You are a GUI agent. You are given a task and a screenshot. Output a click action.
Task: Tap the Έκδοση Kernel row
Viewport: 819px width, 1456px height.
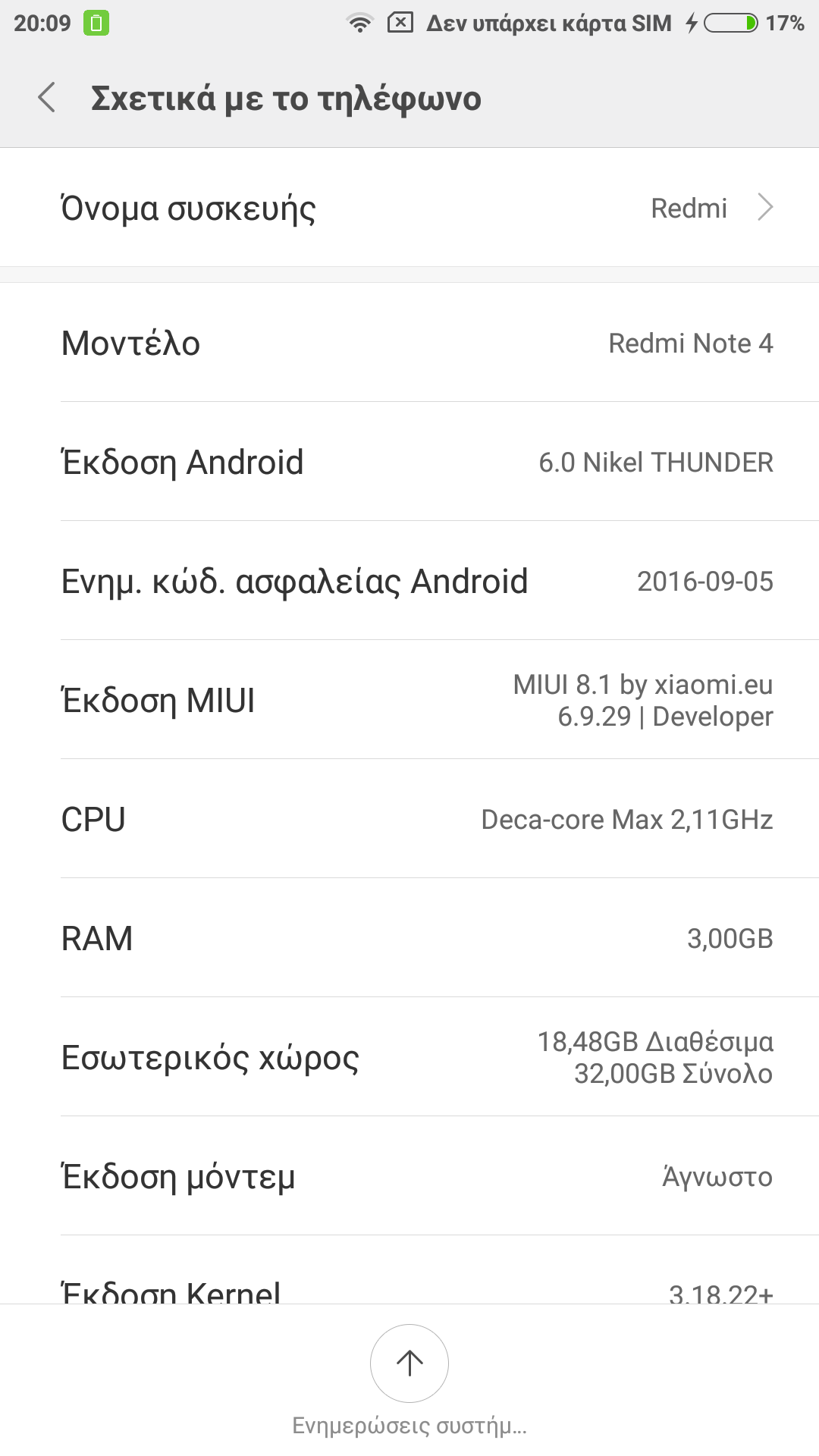click(x=409, y=1289)
